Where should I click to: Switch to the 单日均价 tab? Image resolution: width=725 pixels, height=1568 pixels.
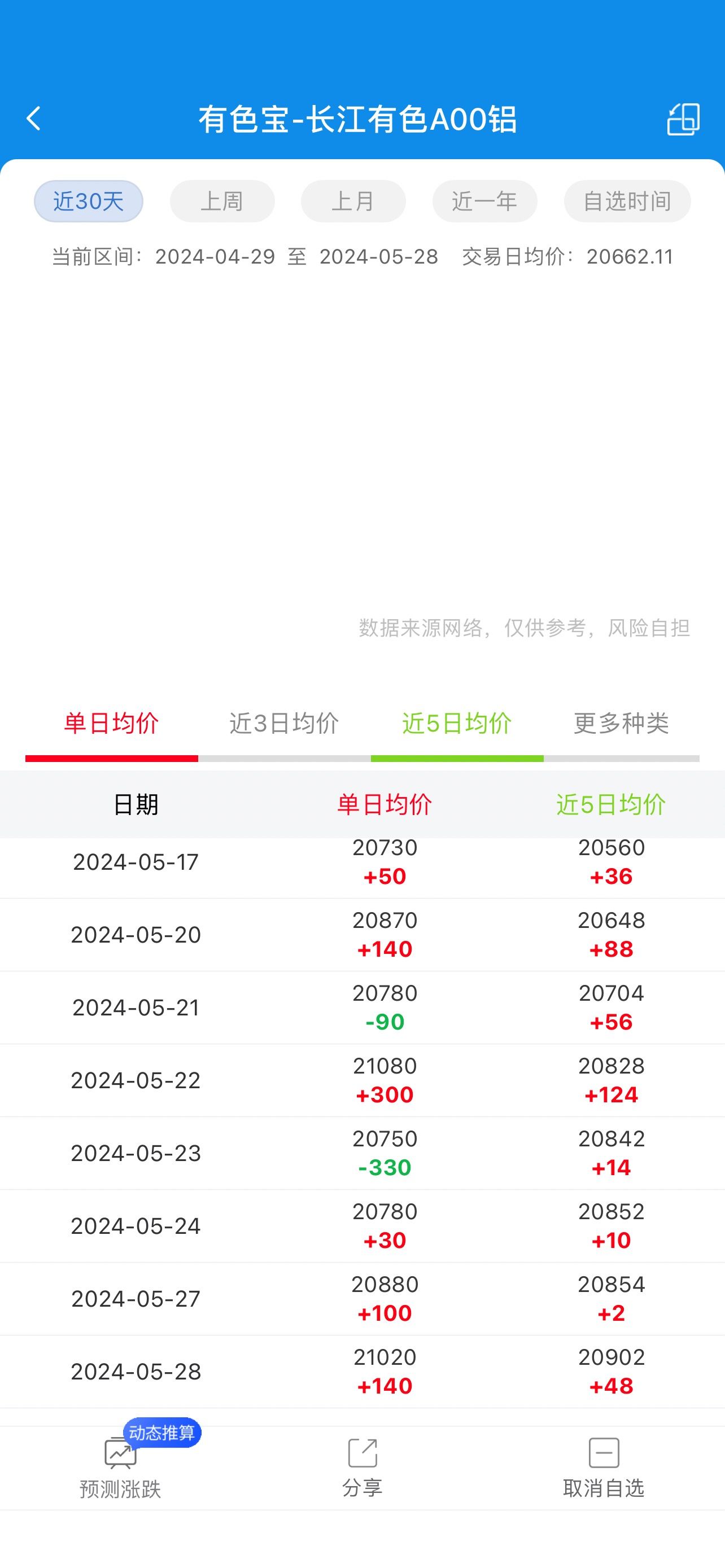point(111,724)
